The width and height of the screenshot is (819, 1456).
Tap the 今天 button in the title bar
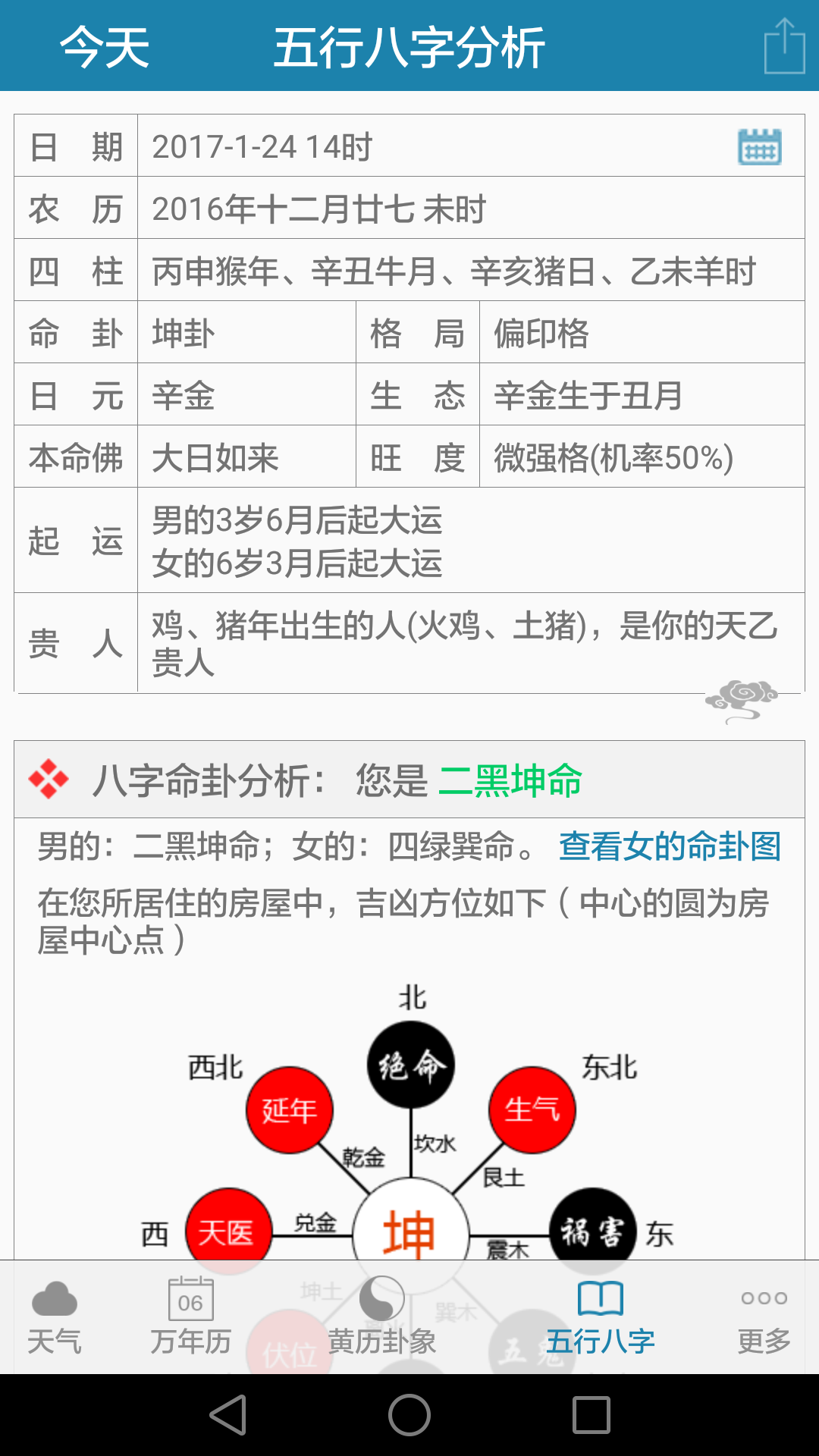tap(105, 47)
